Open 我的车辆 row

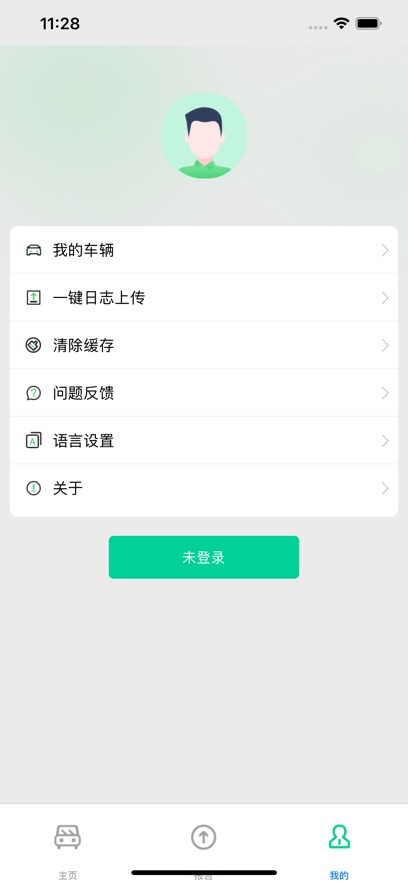[x=204, y=250]
